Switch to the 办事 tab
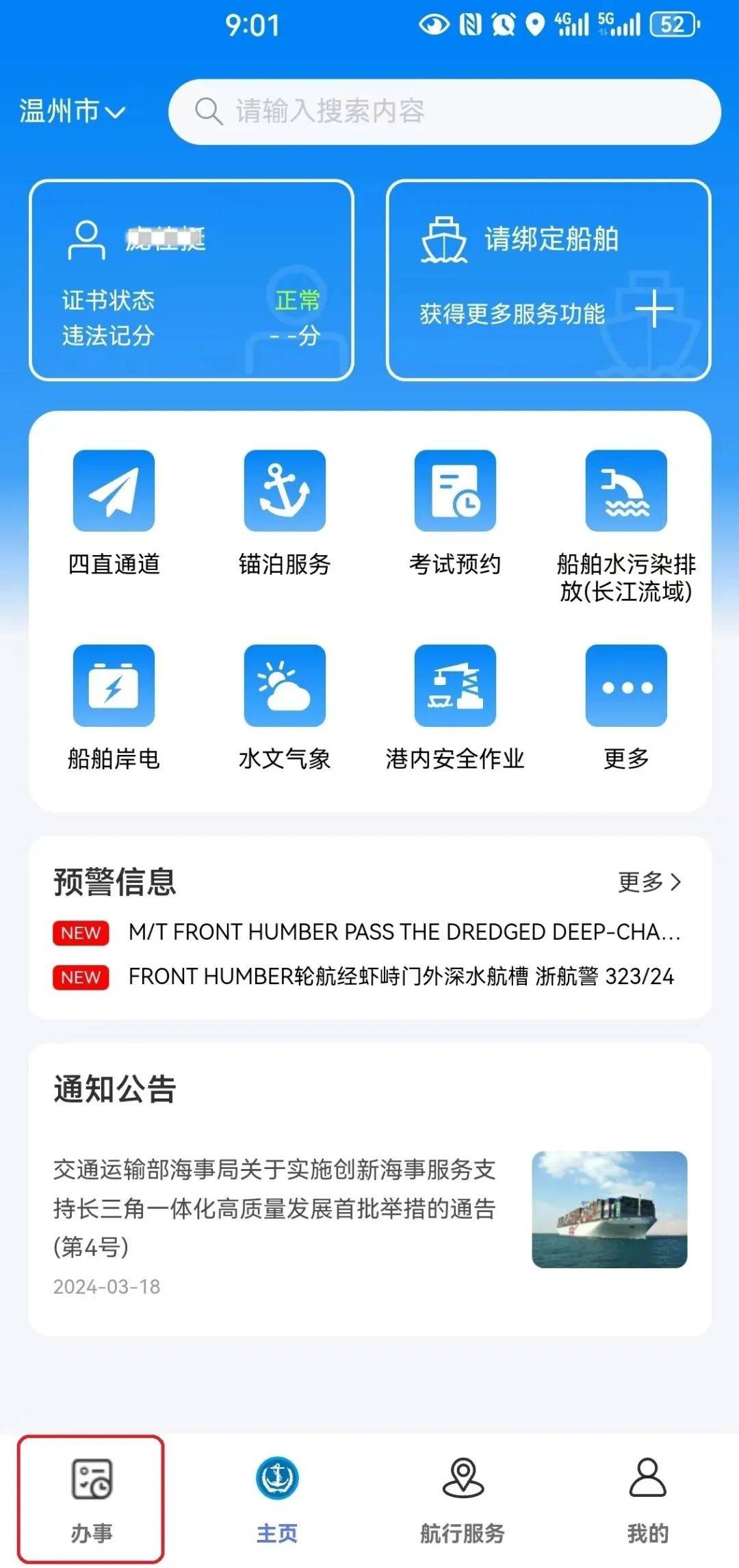The image size is (739, 1568). coord(91,1500)
